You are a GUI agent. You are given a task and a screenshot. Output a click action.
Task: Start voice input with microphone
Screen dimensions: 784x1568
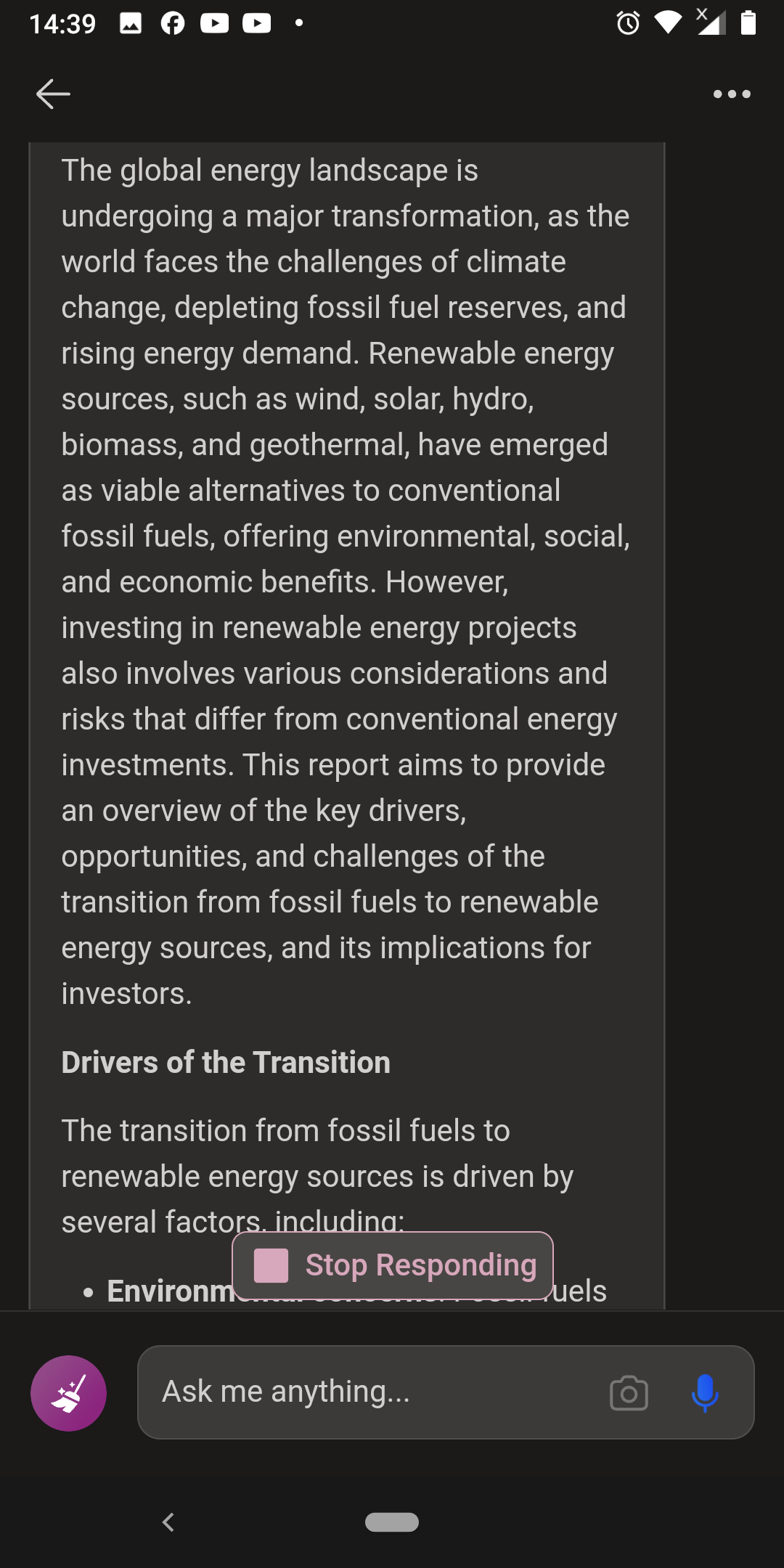pos(705,1393)
